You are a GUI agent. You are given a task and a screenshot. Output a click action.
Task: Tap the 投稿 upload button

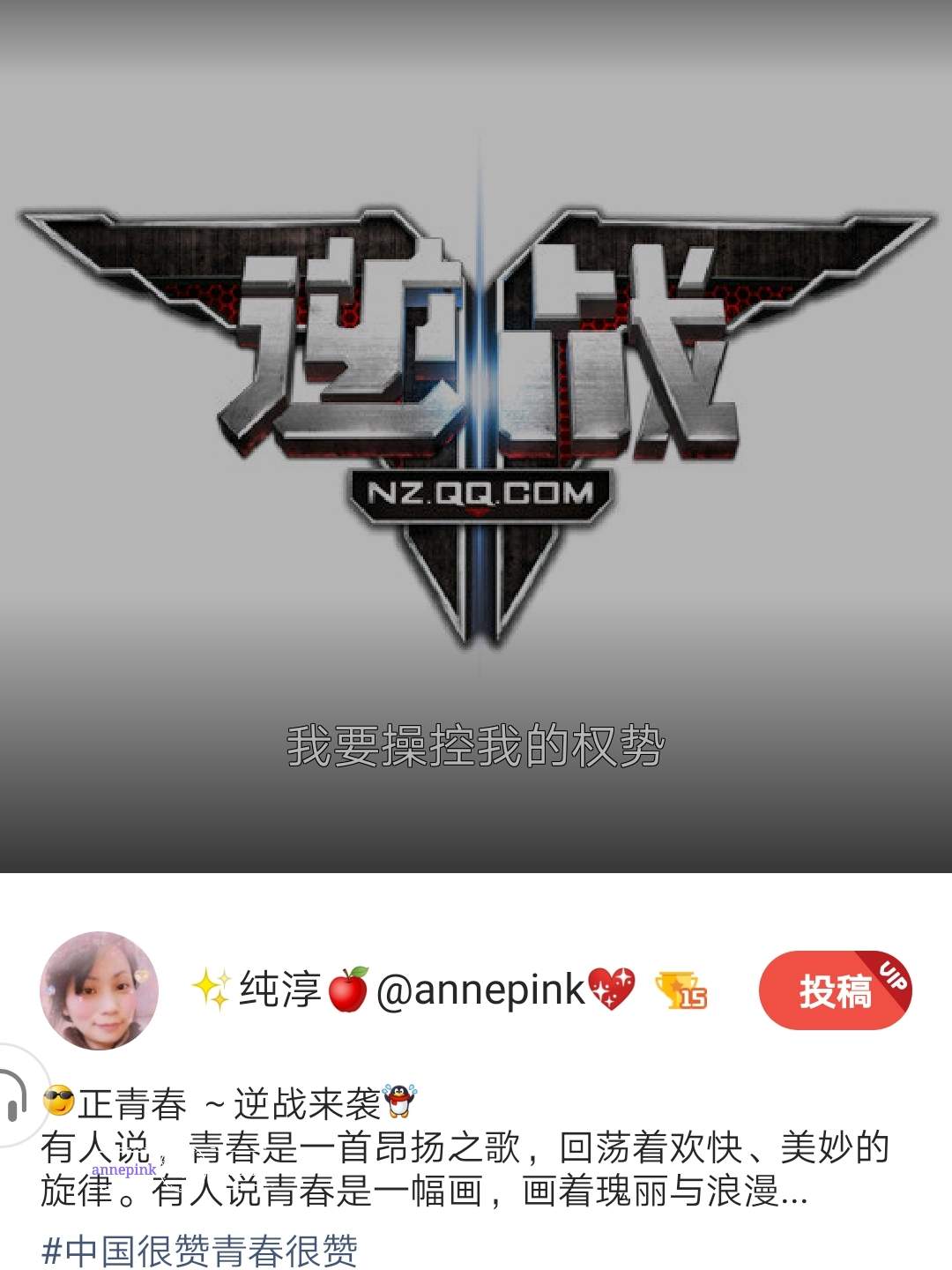[x=833, y=990]
